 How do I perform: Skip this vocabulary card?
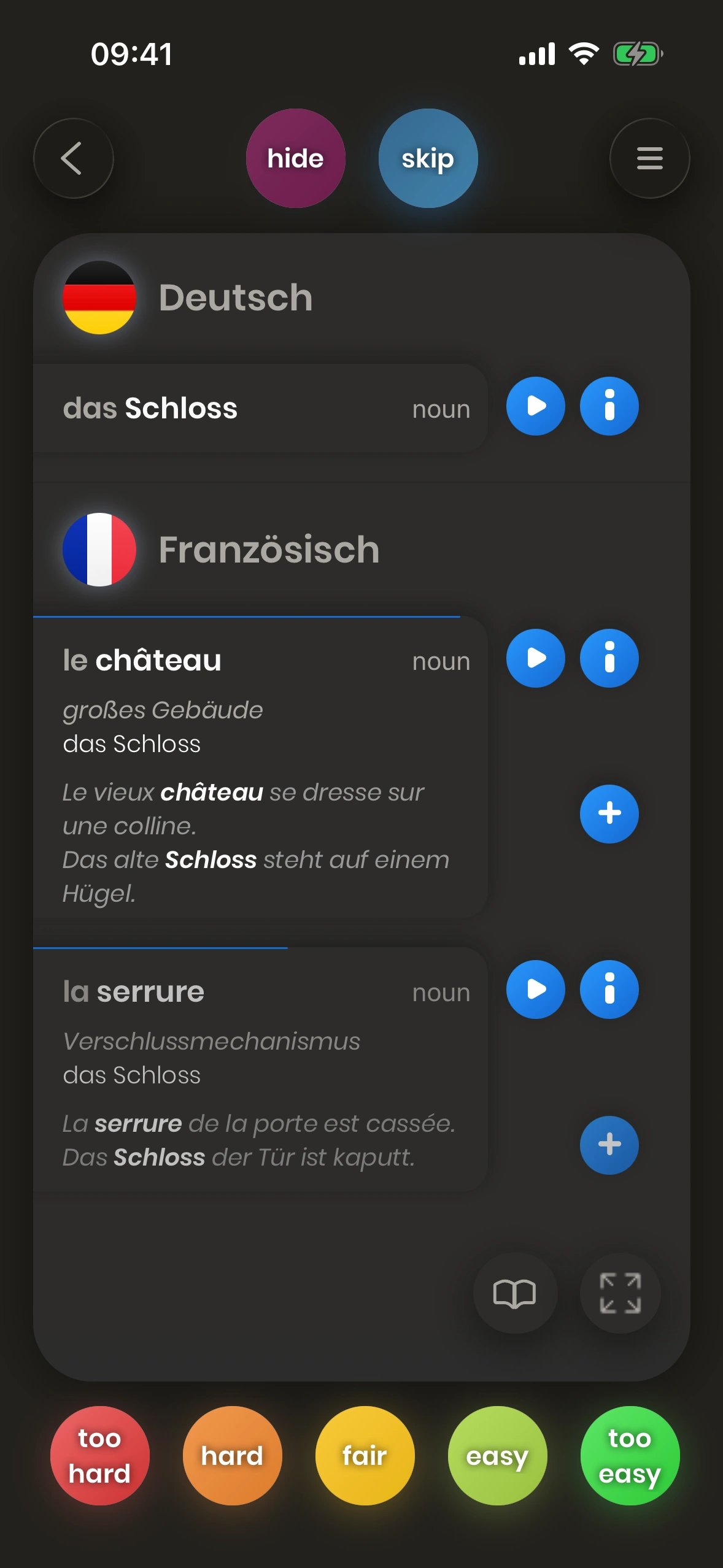coord(428,158)
